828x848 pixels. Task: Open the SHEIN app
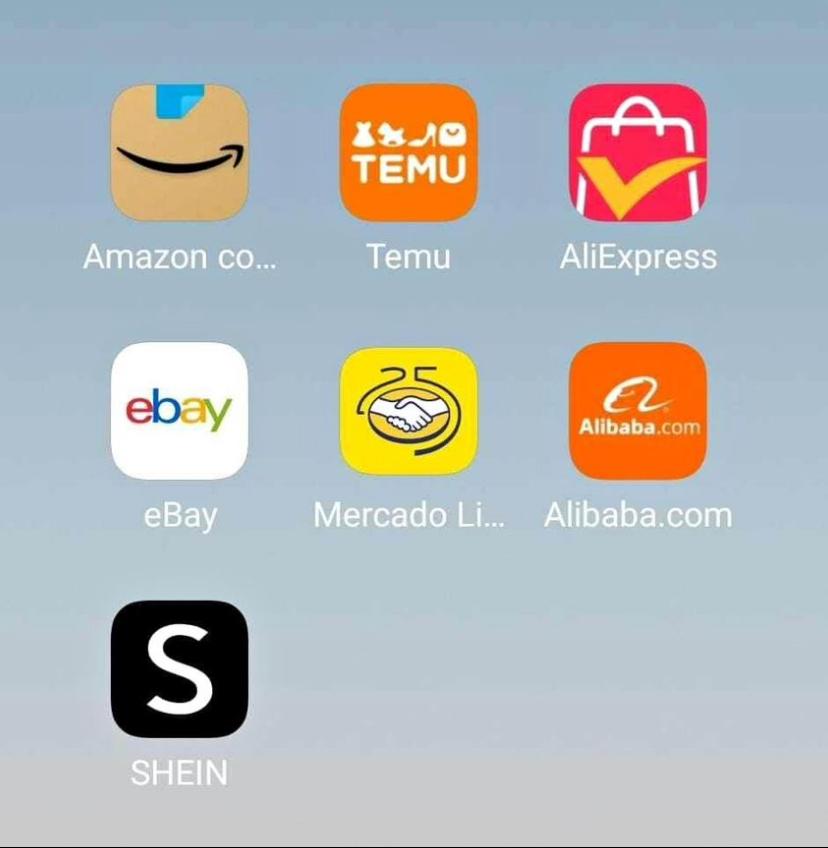coord(179,669)
